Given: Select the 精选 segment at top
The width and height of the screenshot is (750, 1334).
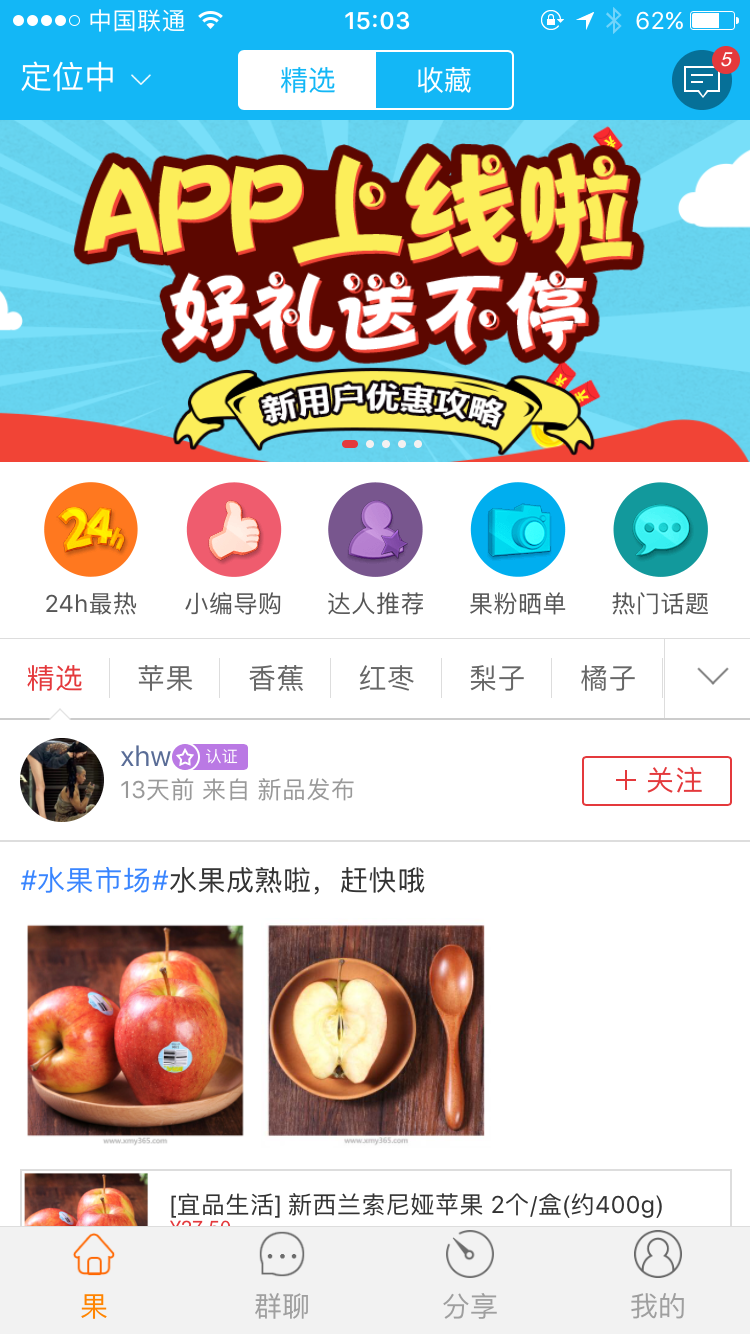Looking at the screenshot, I should click(307, 80).
